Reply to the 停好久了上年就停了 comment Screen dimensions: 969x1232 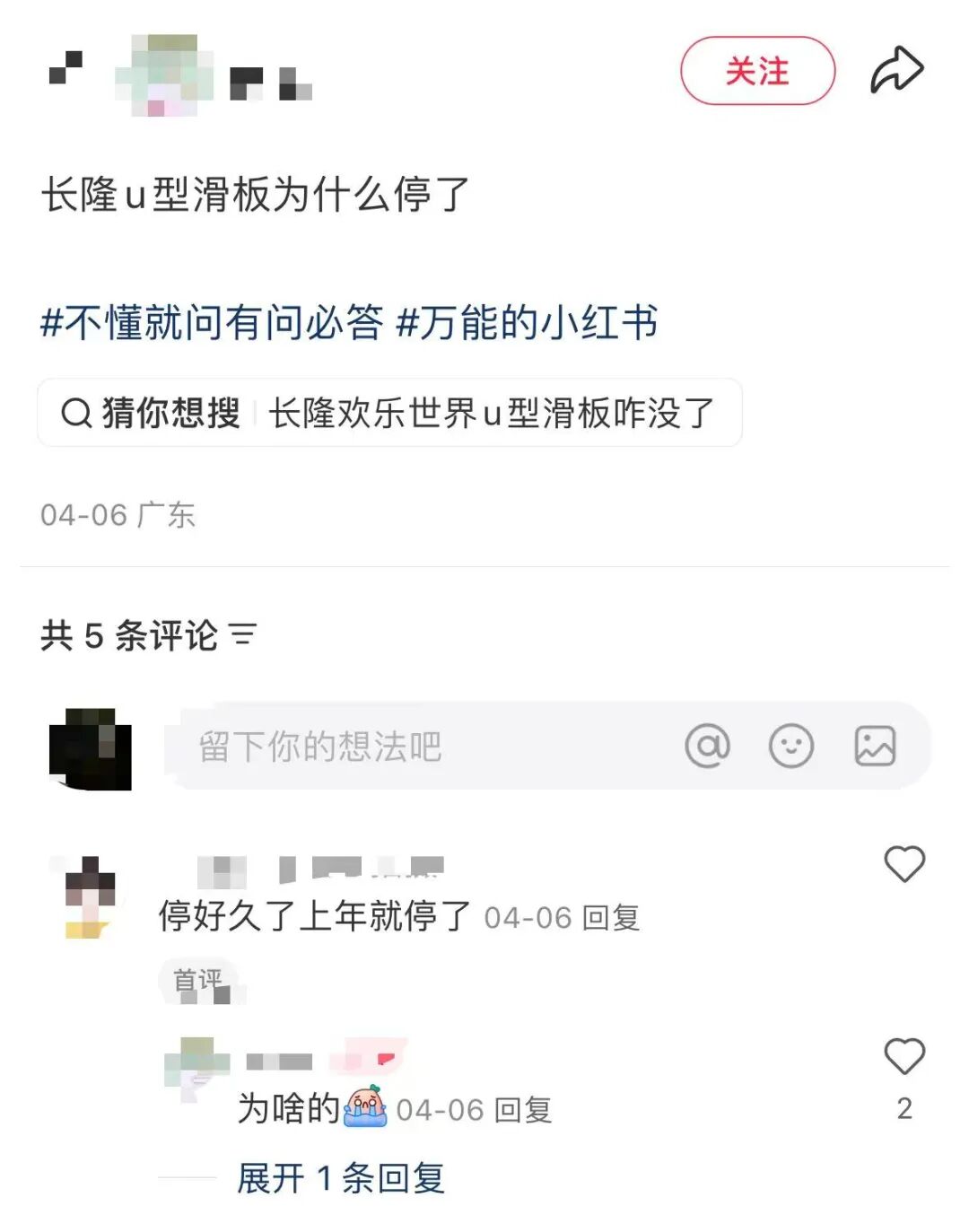point(611,918)
